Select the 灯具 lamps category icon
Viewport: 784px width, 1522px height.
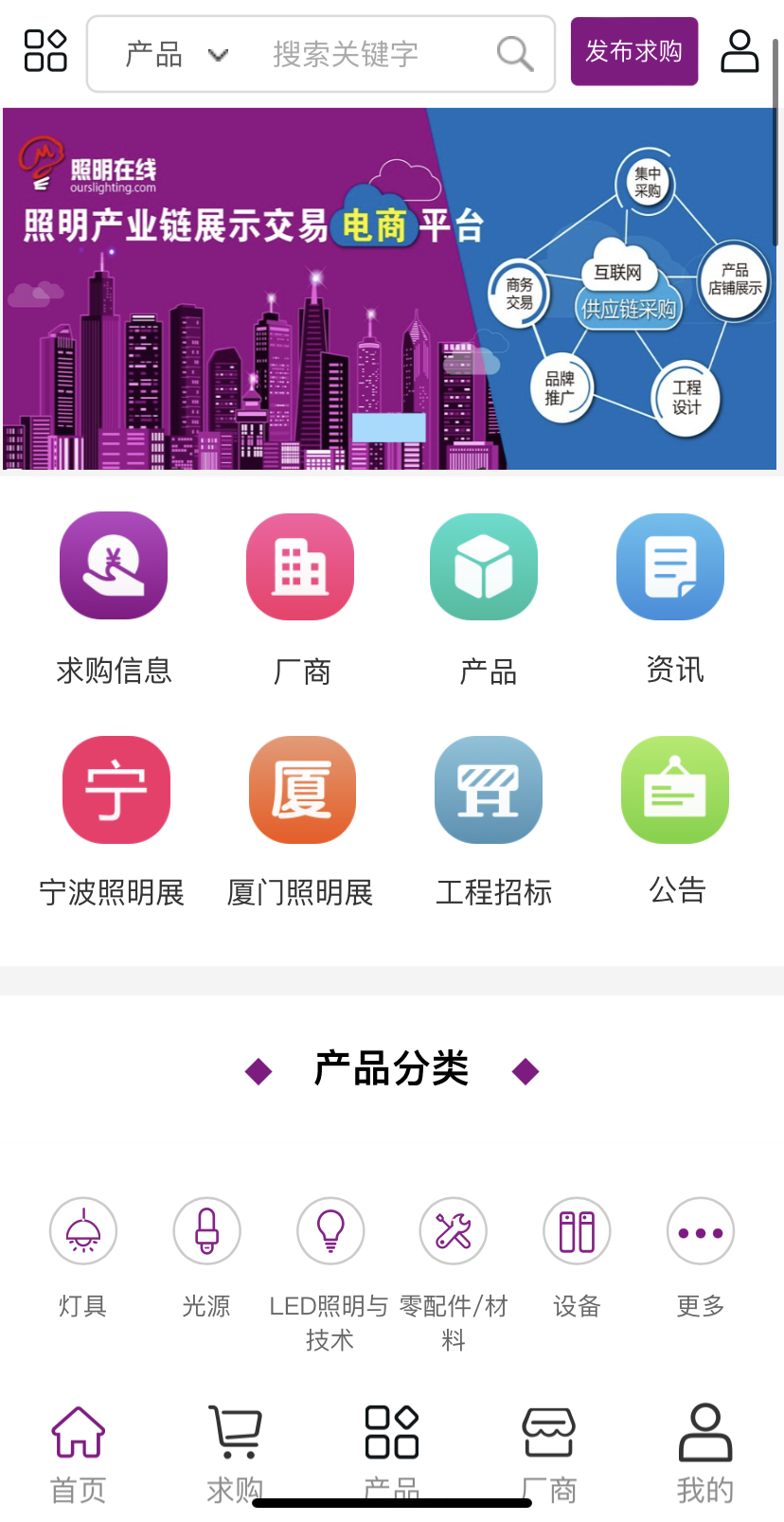coord(83,1230)
